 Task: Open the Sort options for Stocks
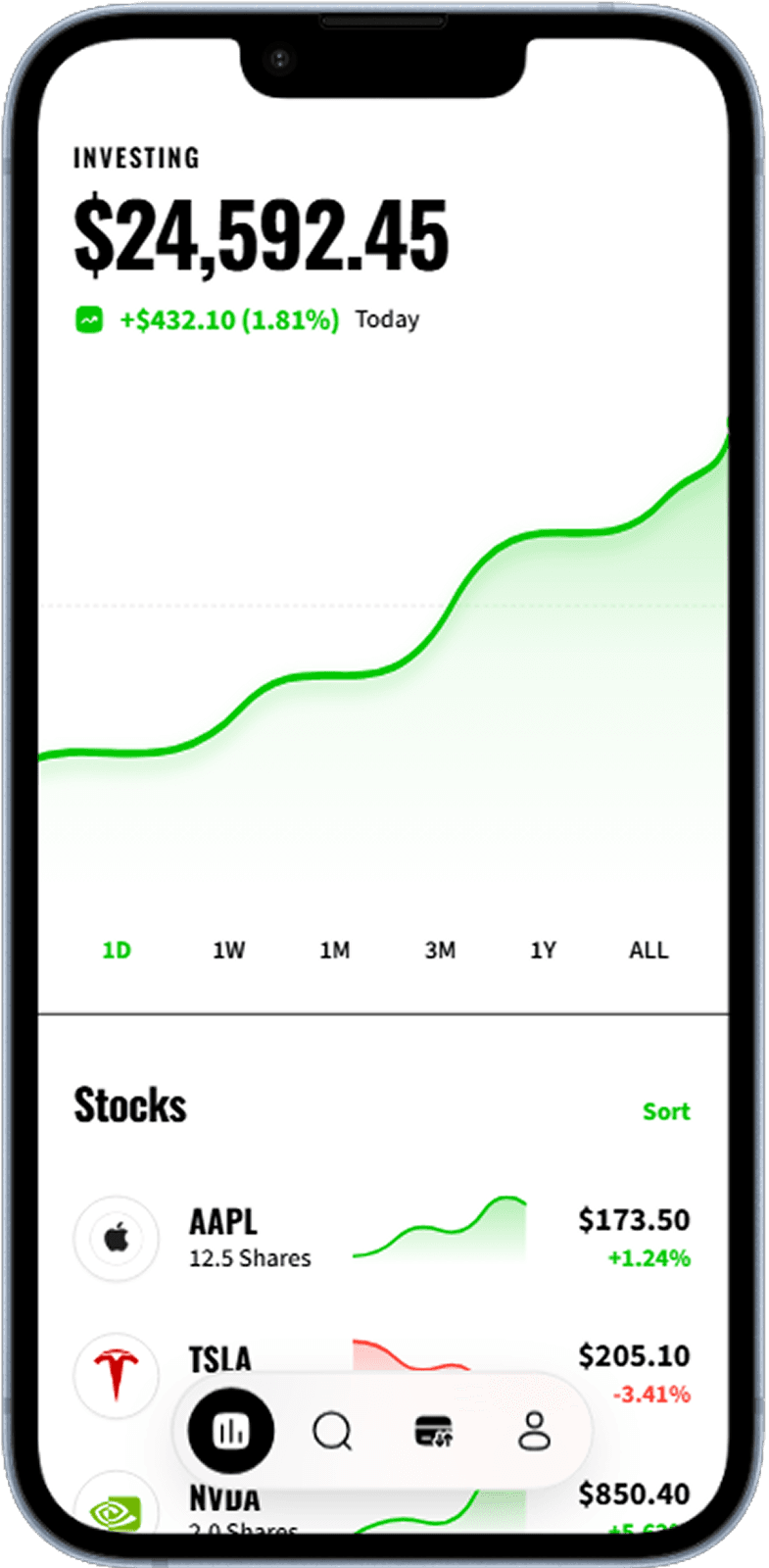pos(667,1111)
